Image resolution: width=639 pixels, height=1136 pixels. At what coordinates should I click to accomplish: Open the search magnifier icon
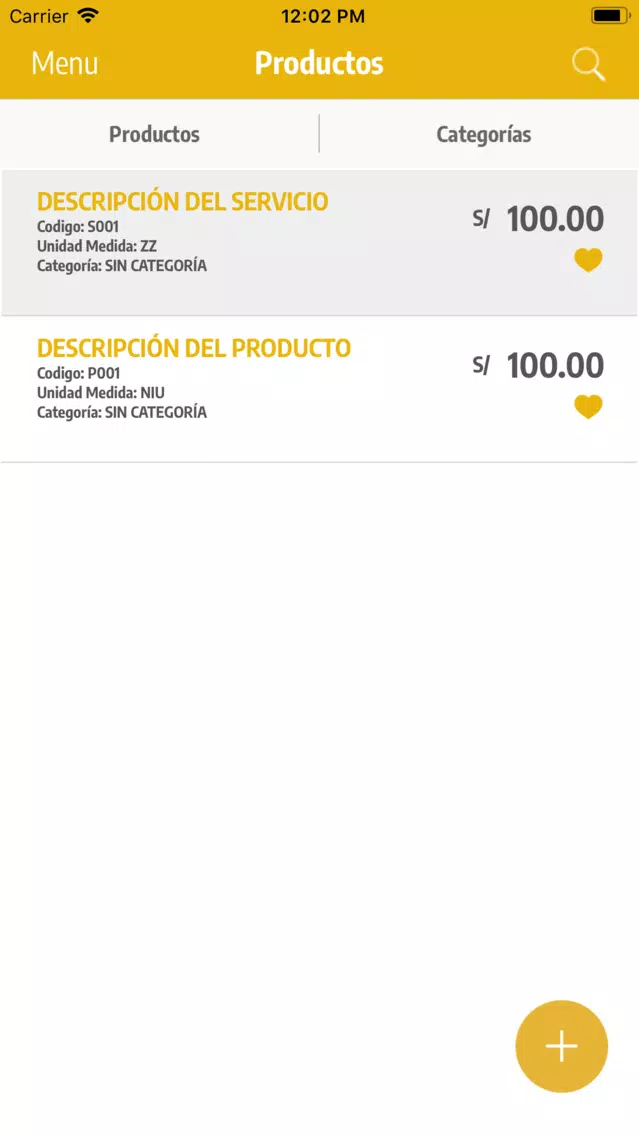coord(588,64)
